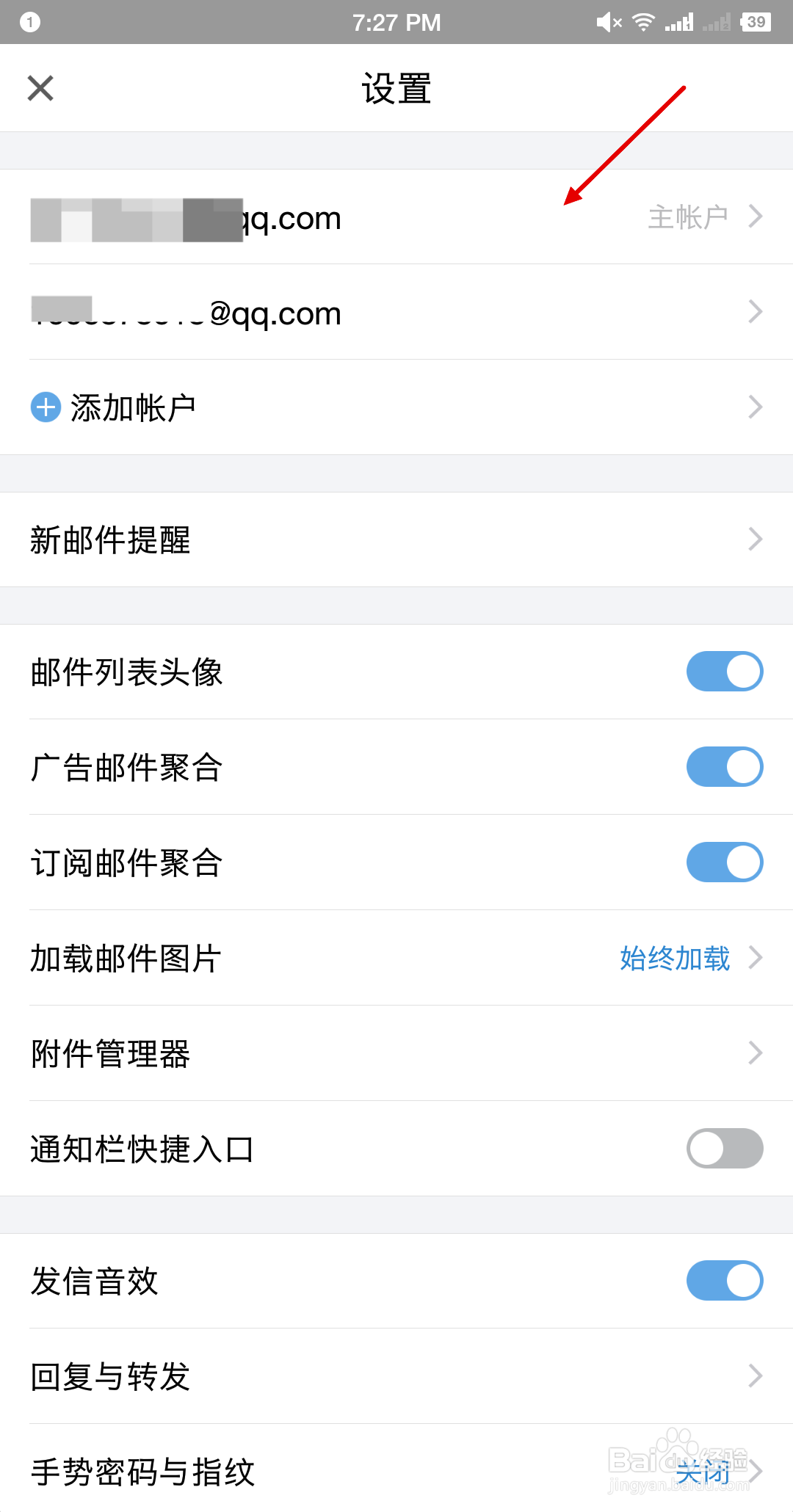Screen dimensions: 793x1512
Task: Open 附件管理器 via its chevron
Action: [x=396, y=1053]
